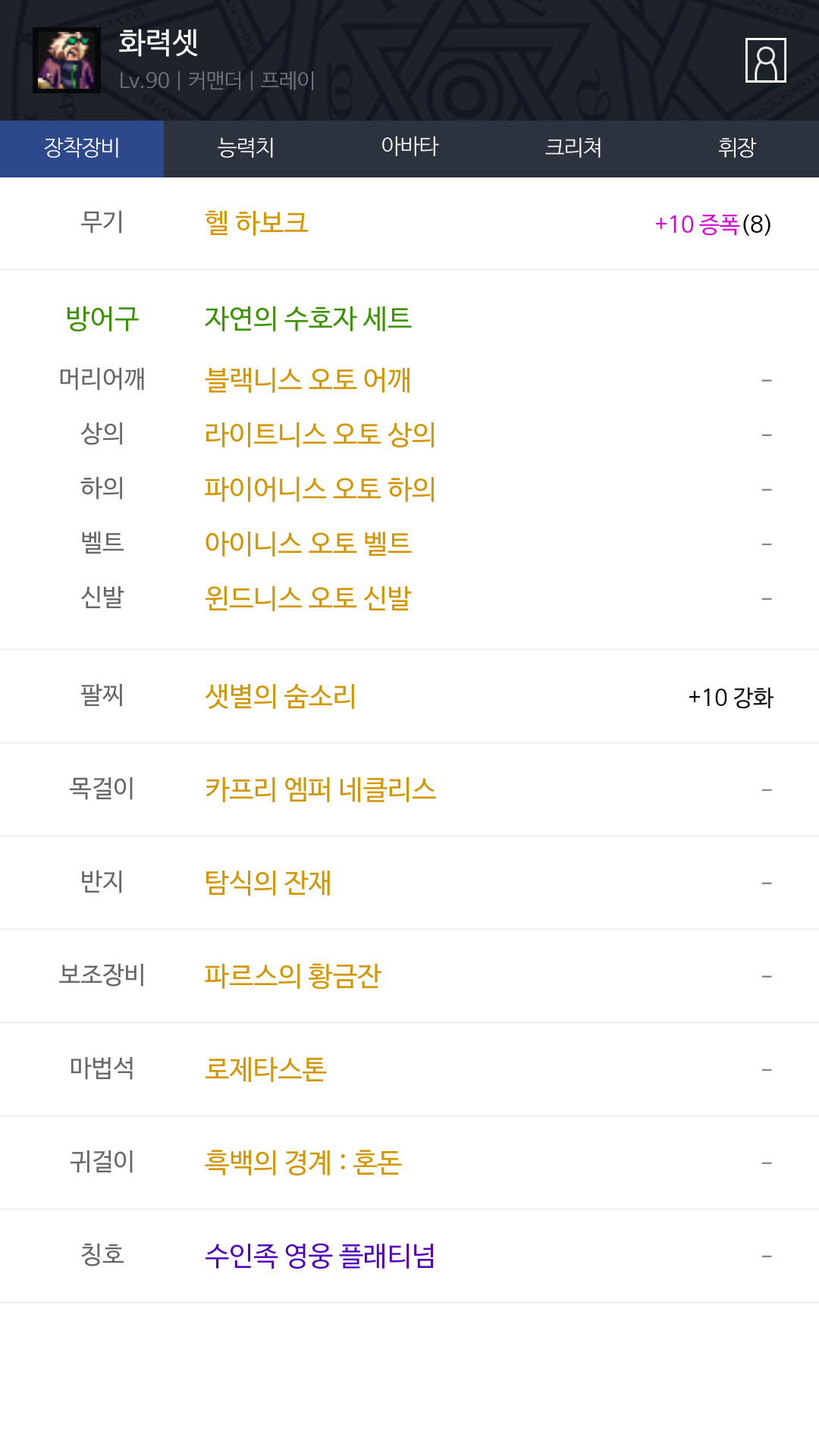The width and height of the screenshot is (819, 1456).
Task: Open ring item 탐식의 잔재
Action: point(268,883)
